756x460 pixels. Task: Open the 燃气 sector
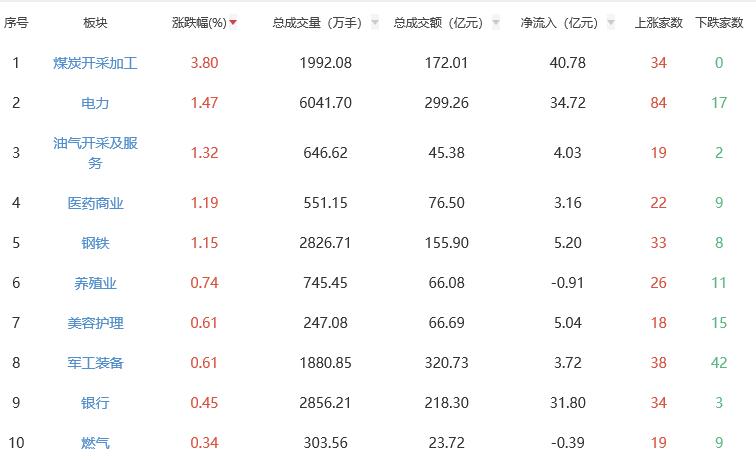tap(95, 443)
